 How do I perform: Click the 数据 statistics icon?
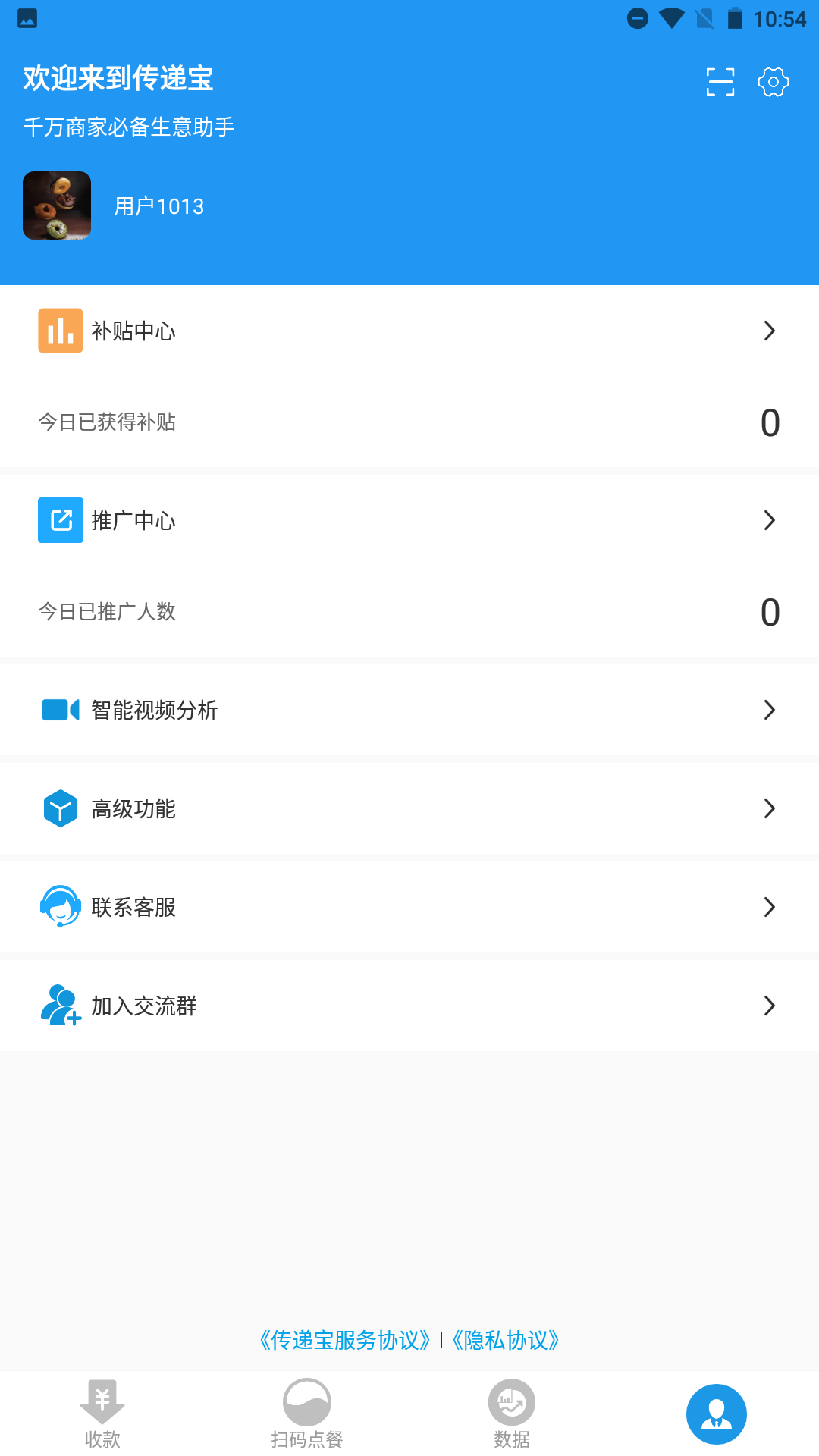pos(512,1399)
